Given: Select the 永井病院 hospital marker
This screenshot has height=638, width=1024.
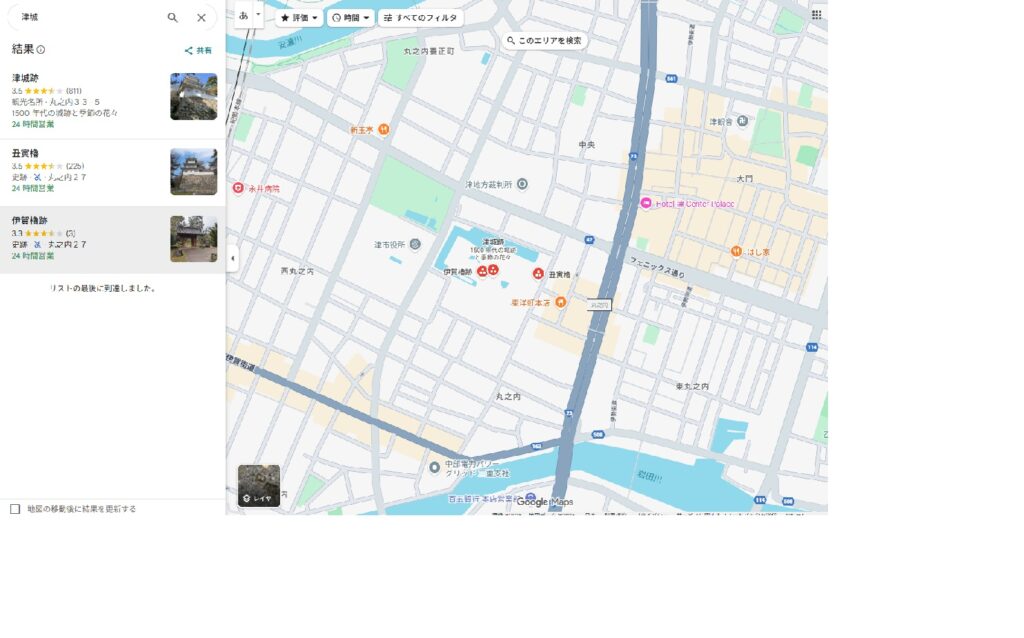Looking at the screenshot, I should [x=238, y=187].
